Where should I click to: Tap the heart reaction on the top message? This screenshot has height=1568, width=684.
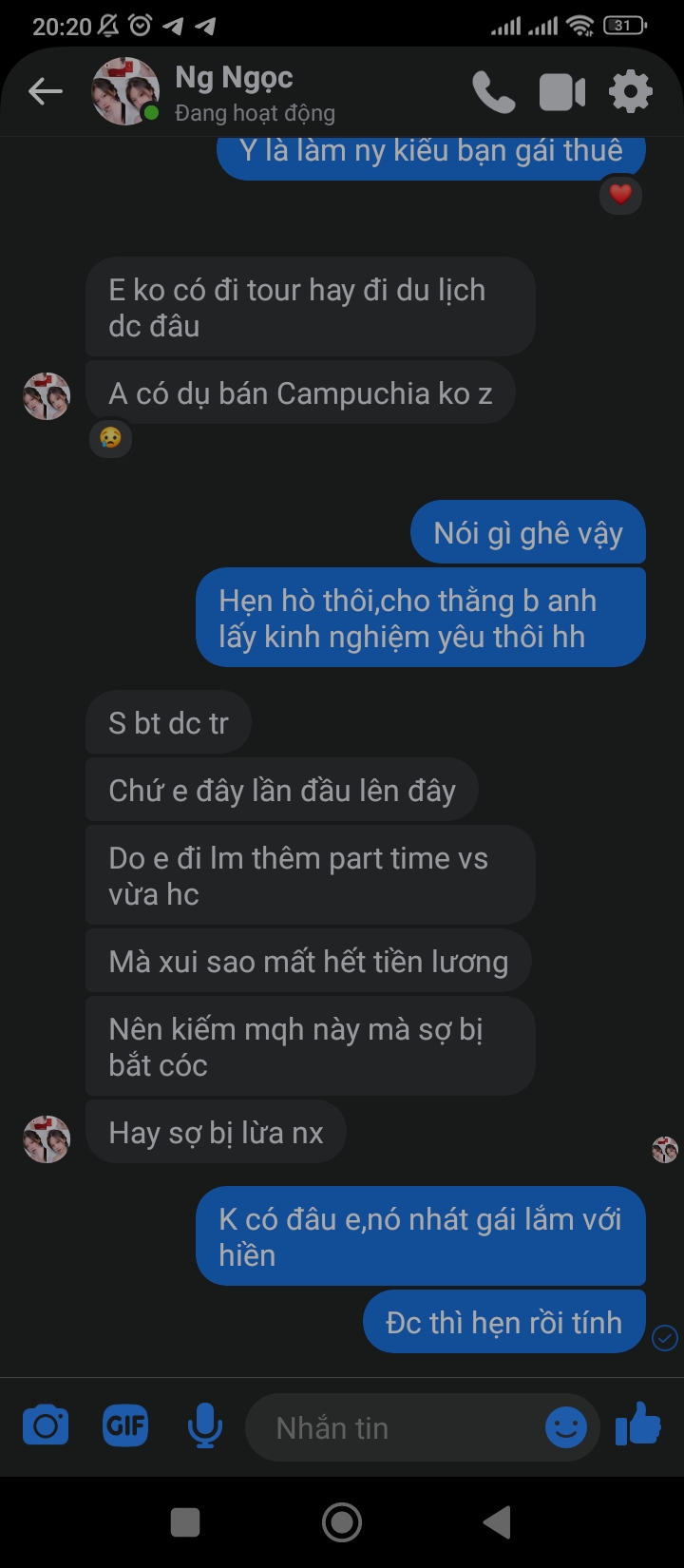point(620,196)
